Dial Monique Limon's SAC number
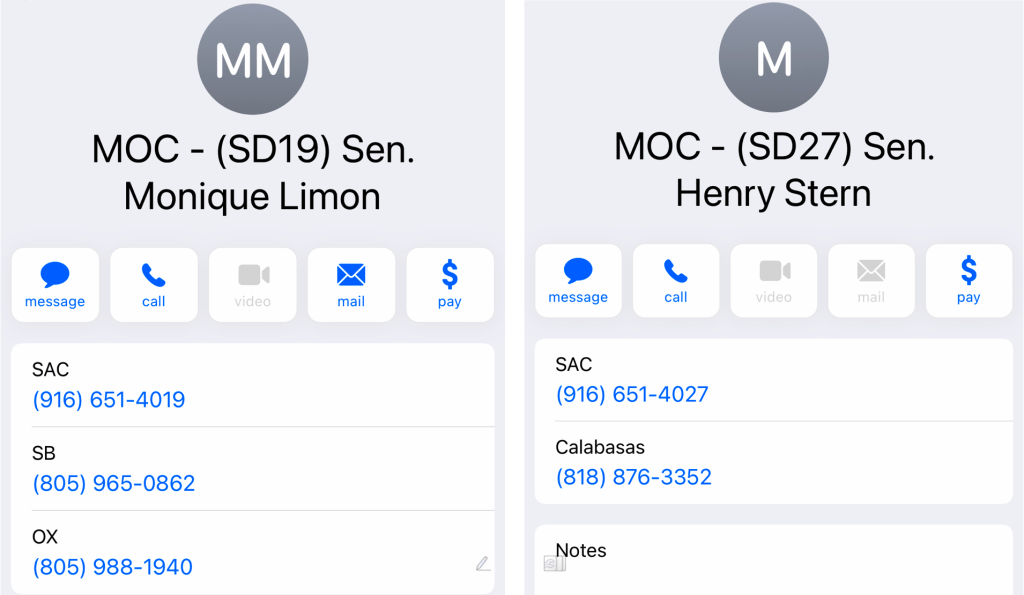Viewport: 1024px width, 595px height. (109, 400)
